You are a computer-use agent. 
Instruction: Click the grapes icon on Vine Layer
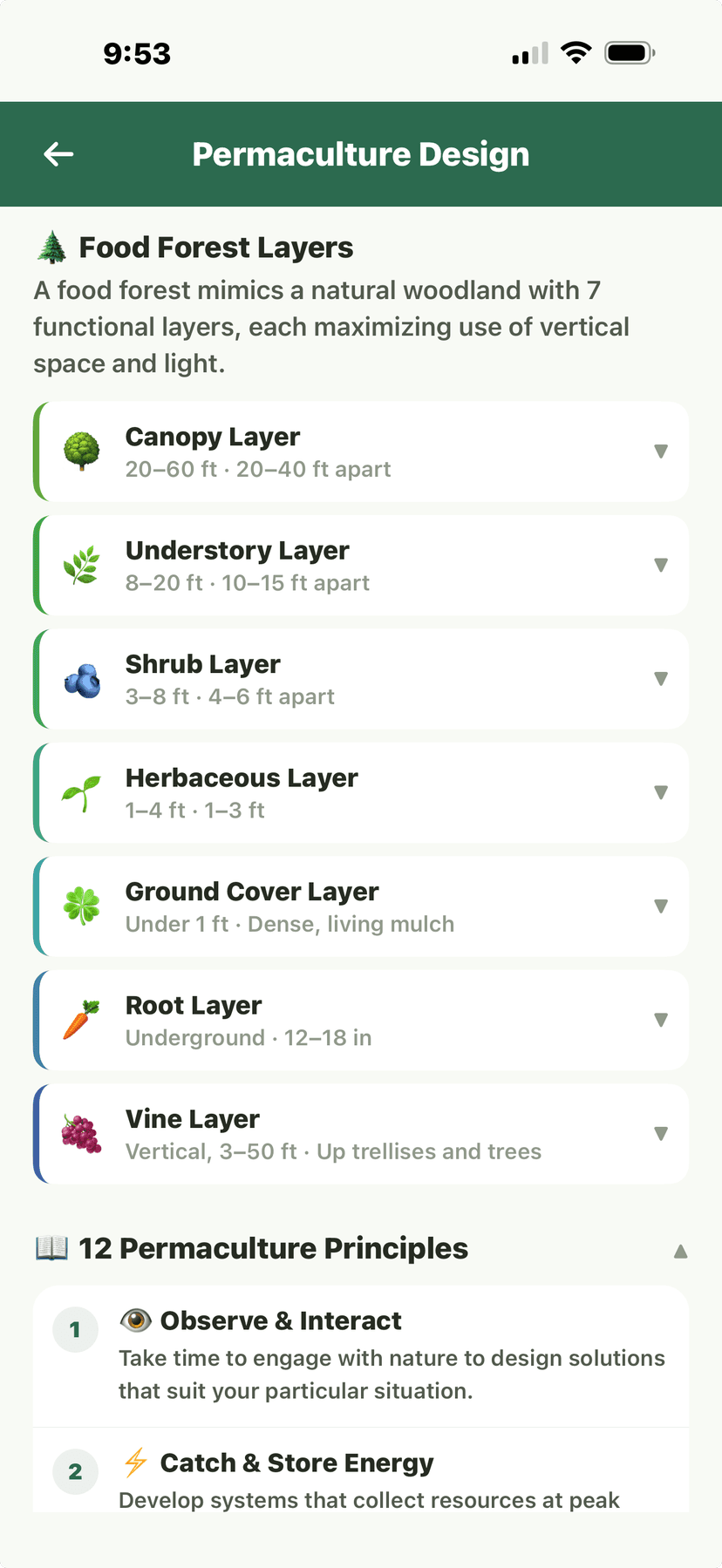click(82, 1133)
